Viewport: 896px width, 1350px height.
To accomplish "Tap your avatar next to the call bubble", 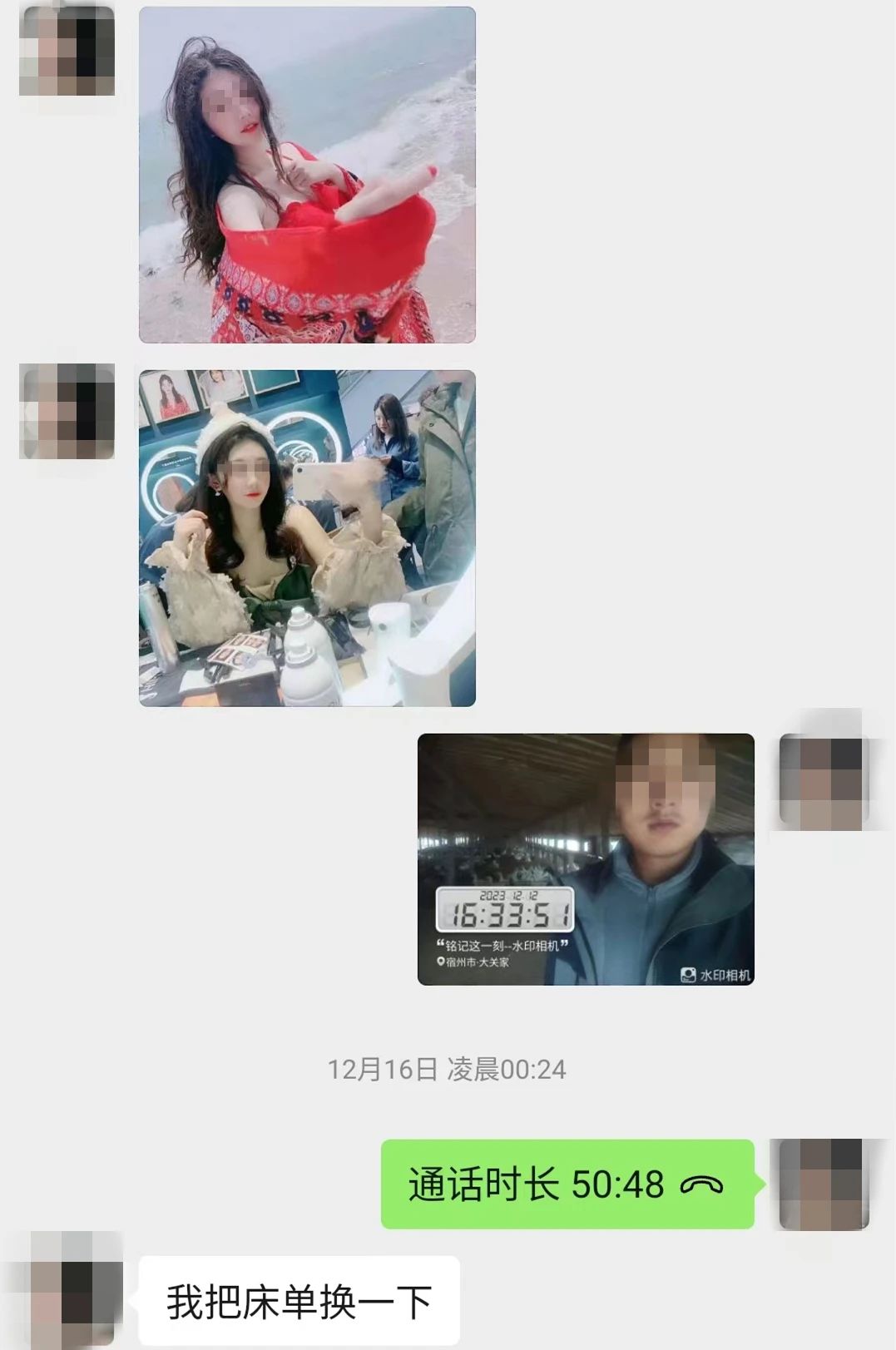I will pos(823,1184).
